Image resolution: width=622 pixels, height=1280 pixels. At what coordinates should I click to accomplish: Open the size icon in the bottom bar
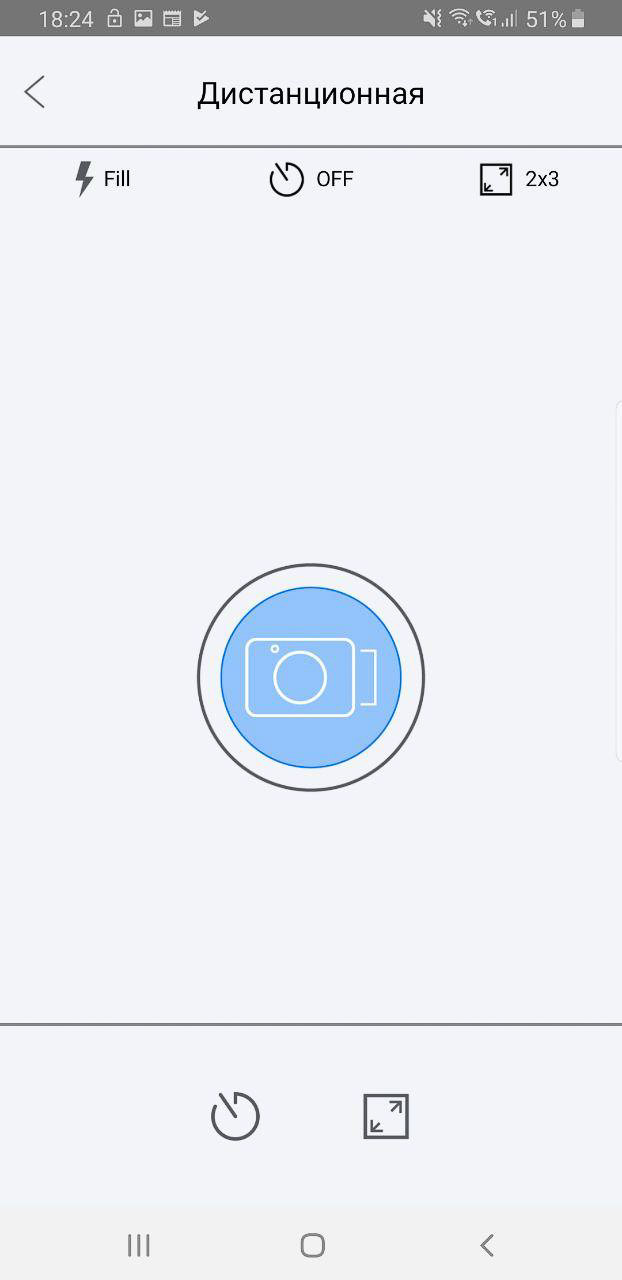coord(386,1116)
